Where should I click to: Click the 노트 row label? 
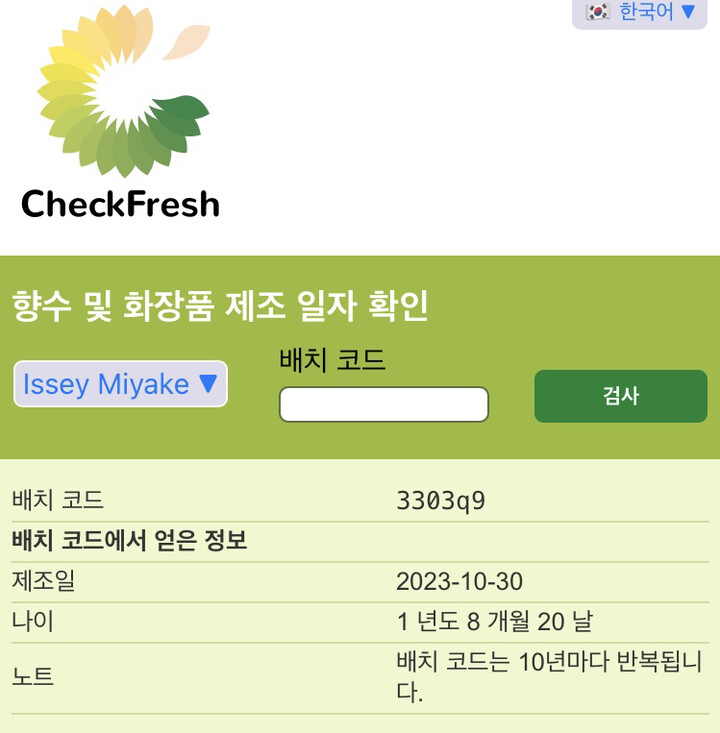point(29,675)
